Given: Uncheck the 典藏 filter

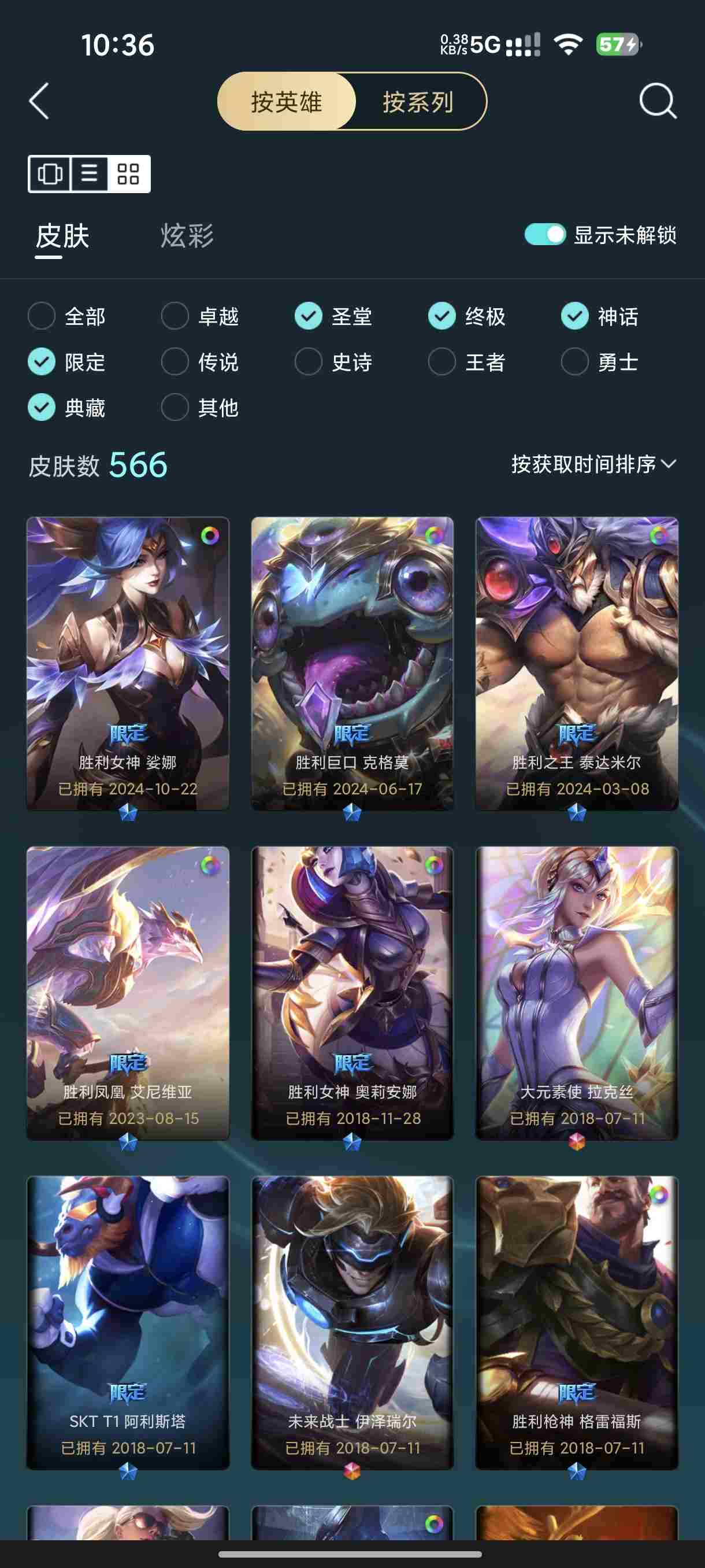Looking at the screenshot, I should (42, 407).
